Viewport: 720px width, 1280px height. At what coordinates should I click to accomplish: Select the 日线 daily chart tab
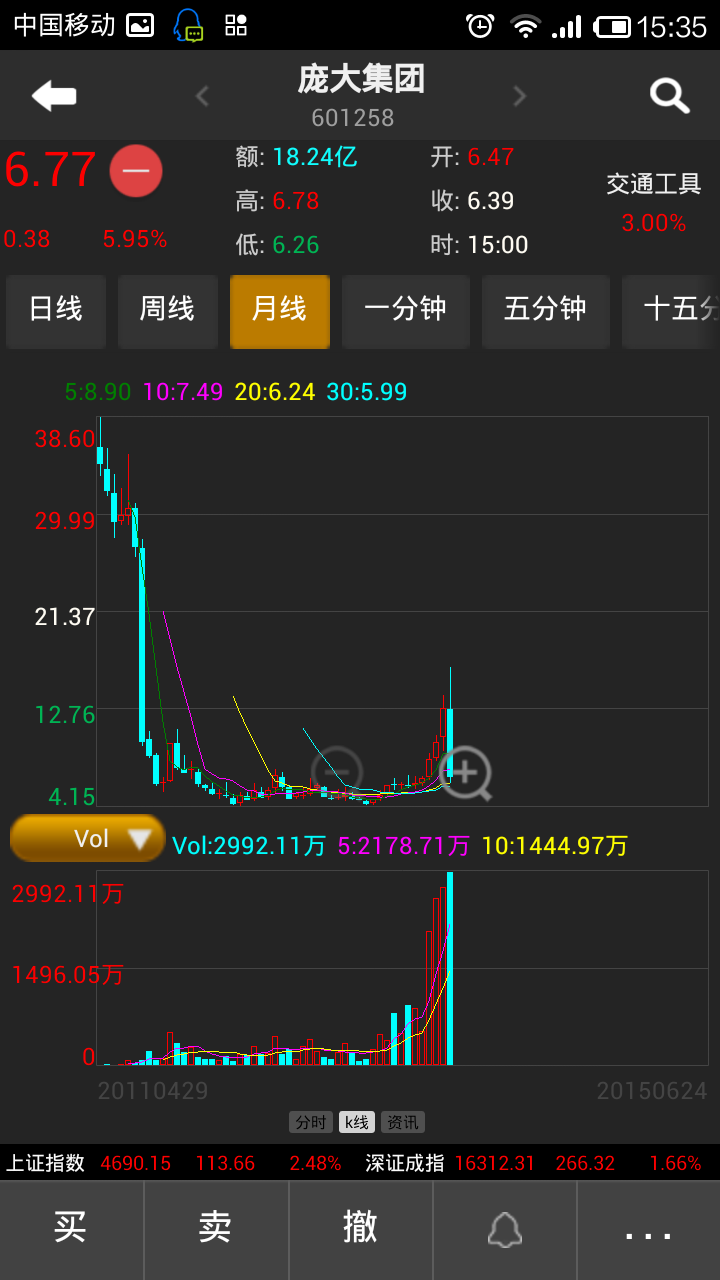click(55, 310)
